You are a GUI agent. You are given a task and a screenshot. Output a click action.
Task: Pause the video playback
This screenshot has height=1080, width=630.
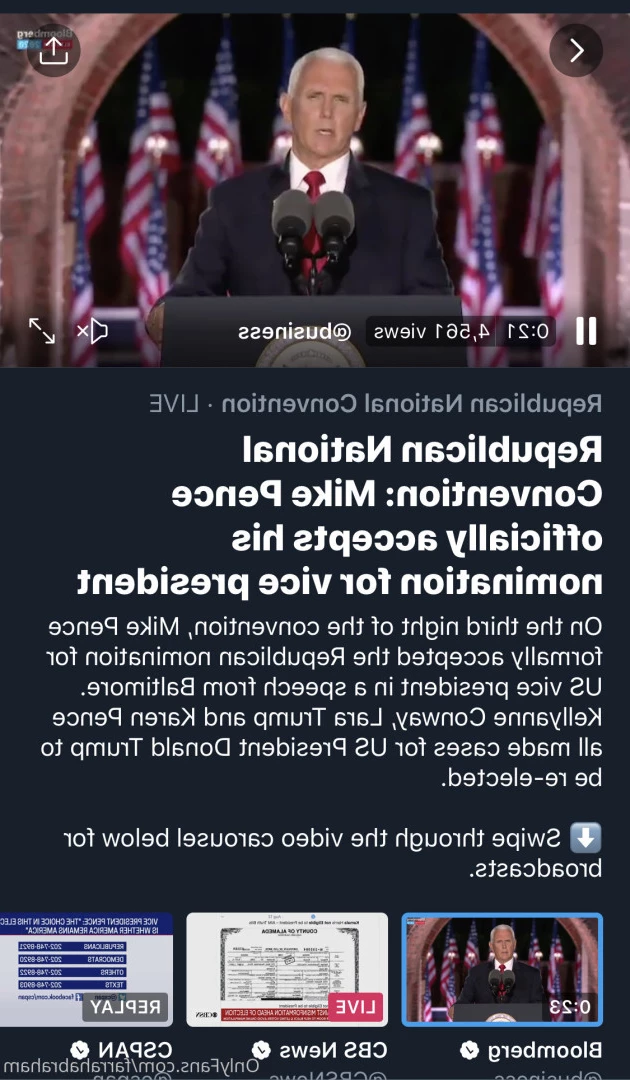tap(586, 331)
